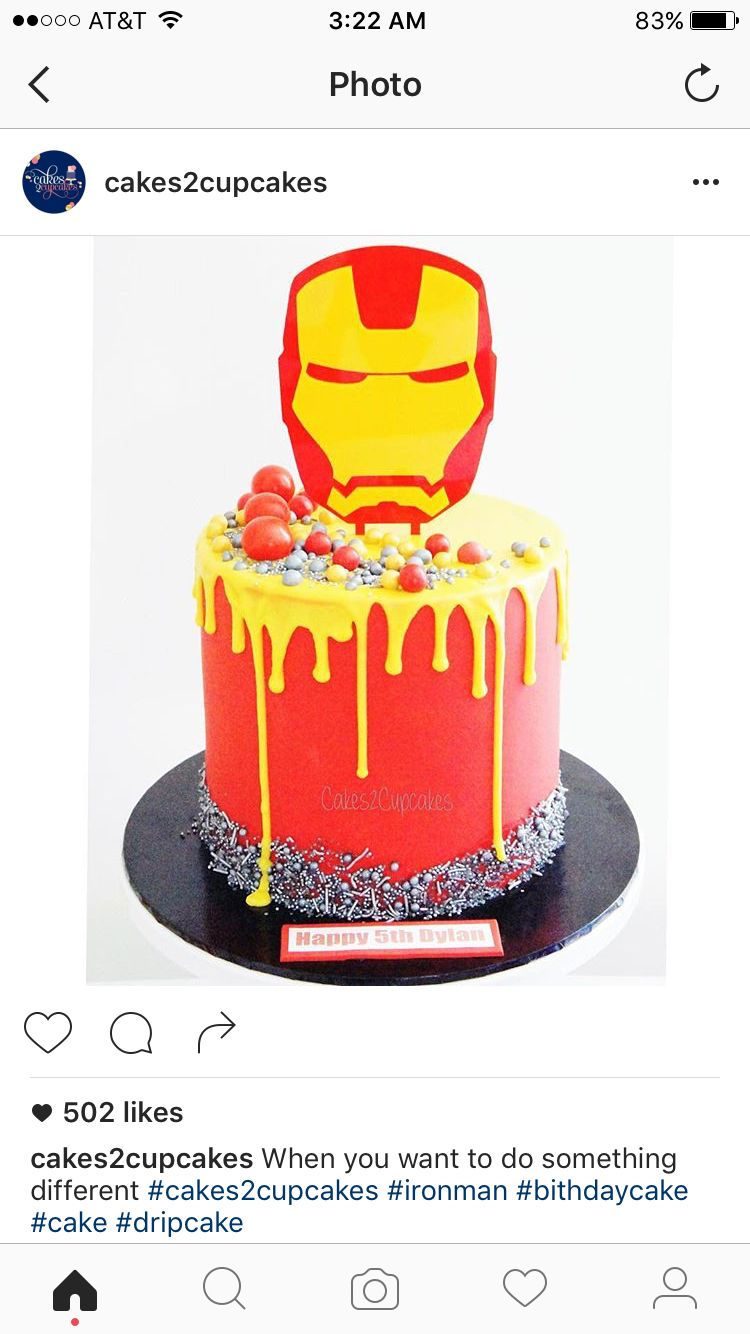Open the post's three-dot options menu

[705, 182]
